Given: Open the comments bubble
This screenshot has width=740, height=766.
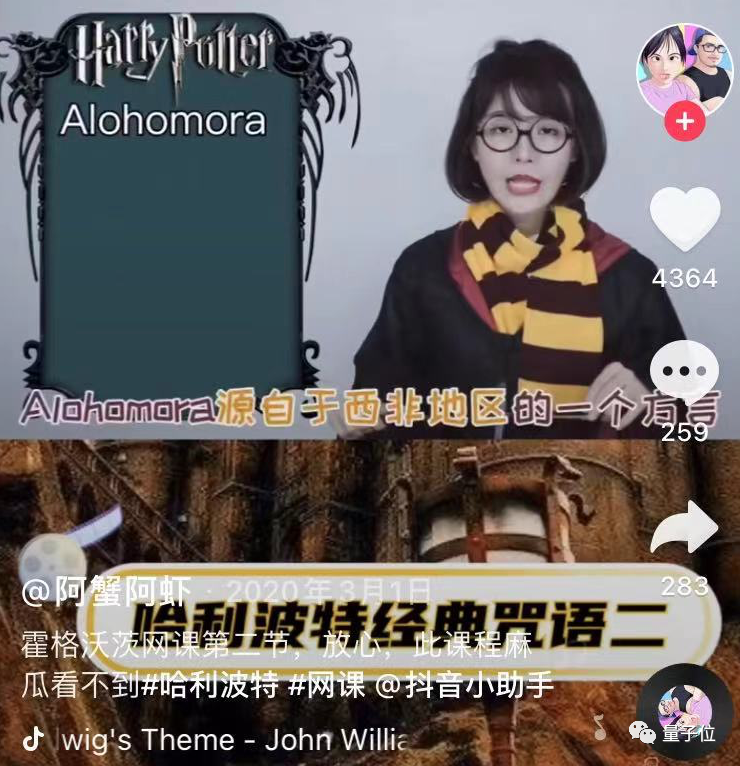Looking at the screenshot, I should coord(685,374).
